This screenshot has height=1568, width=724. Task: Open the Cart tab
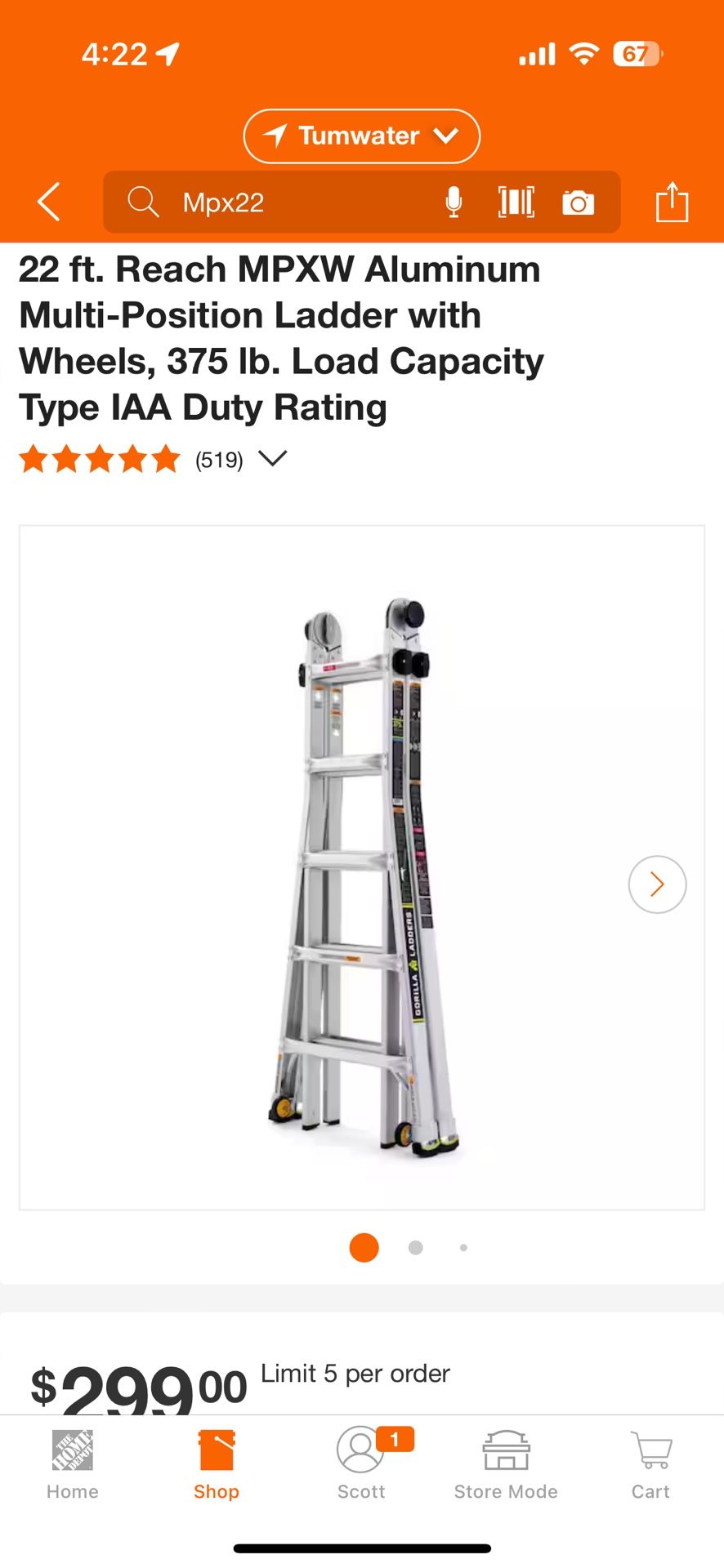650,1465
